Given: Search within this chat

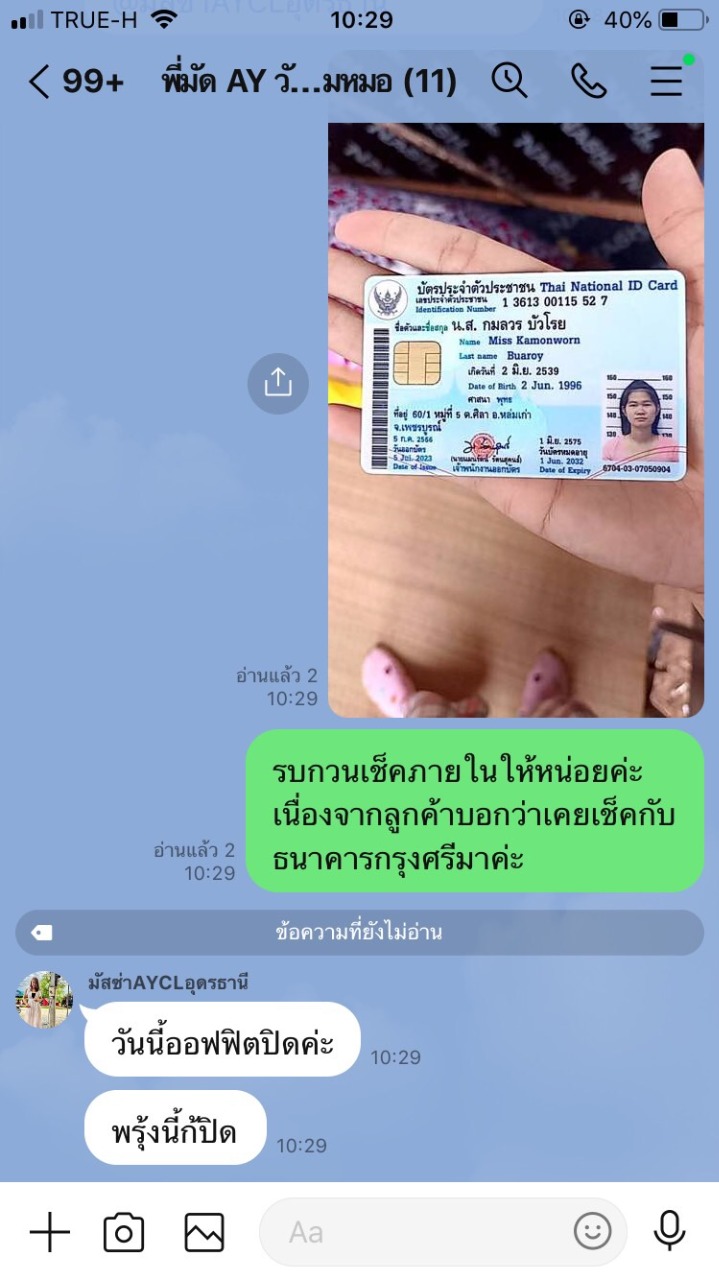Looking at the screenshot, I should click(510, 81).
